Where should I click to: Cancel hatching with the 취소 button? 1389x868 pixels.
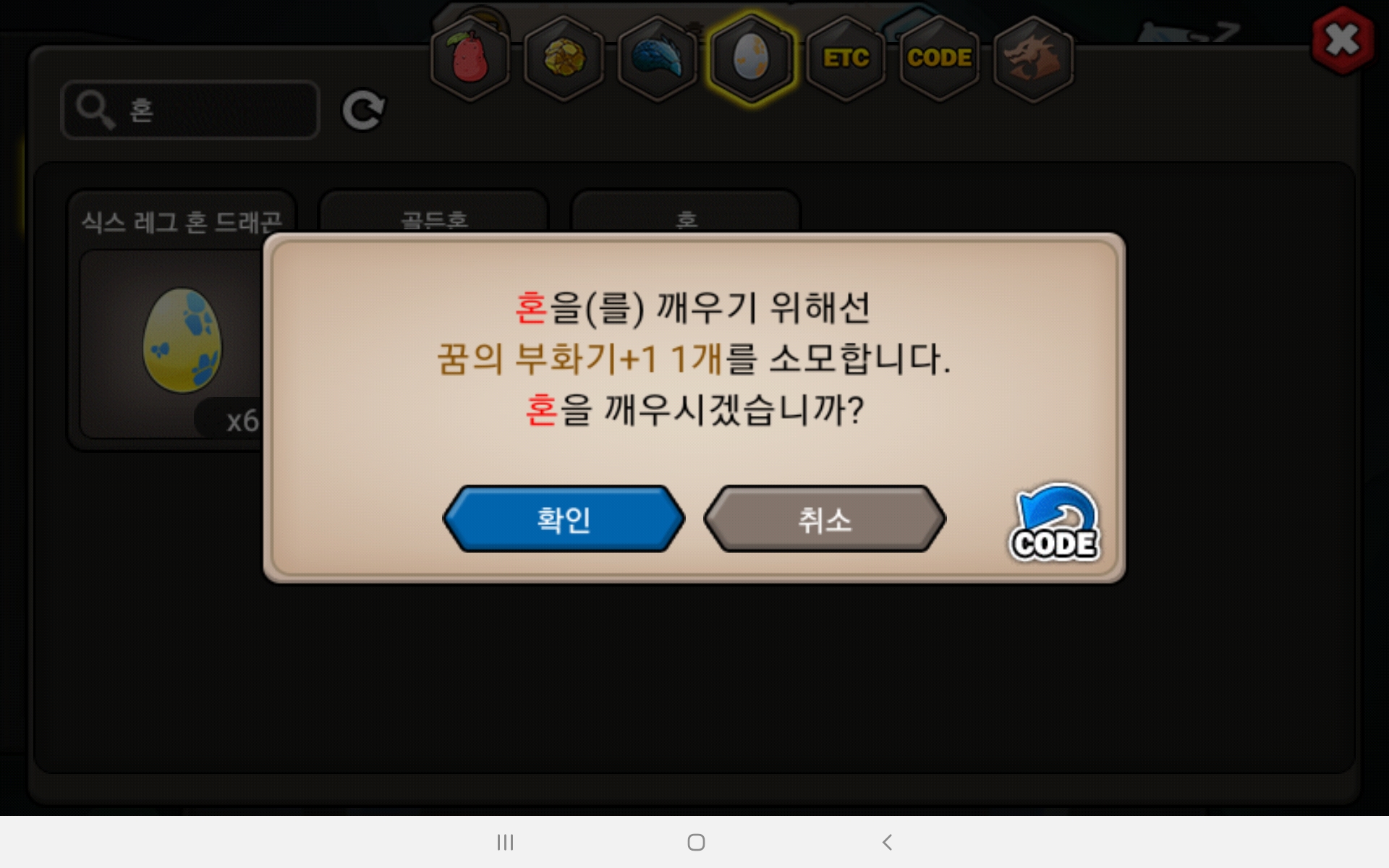825,519
